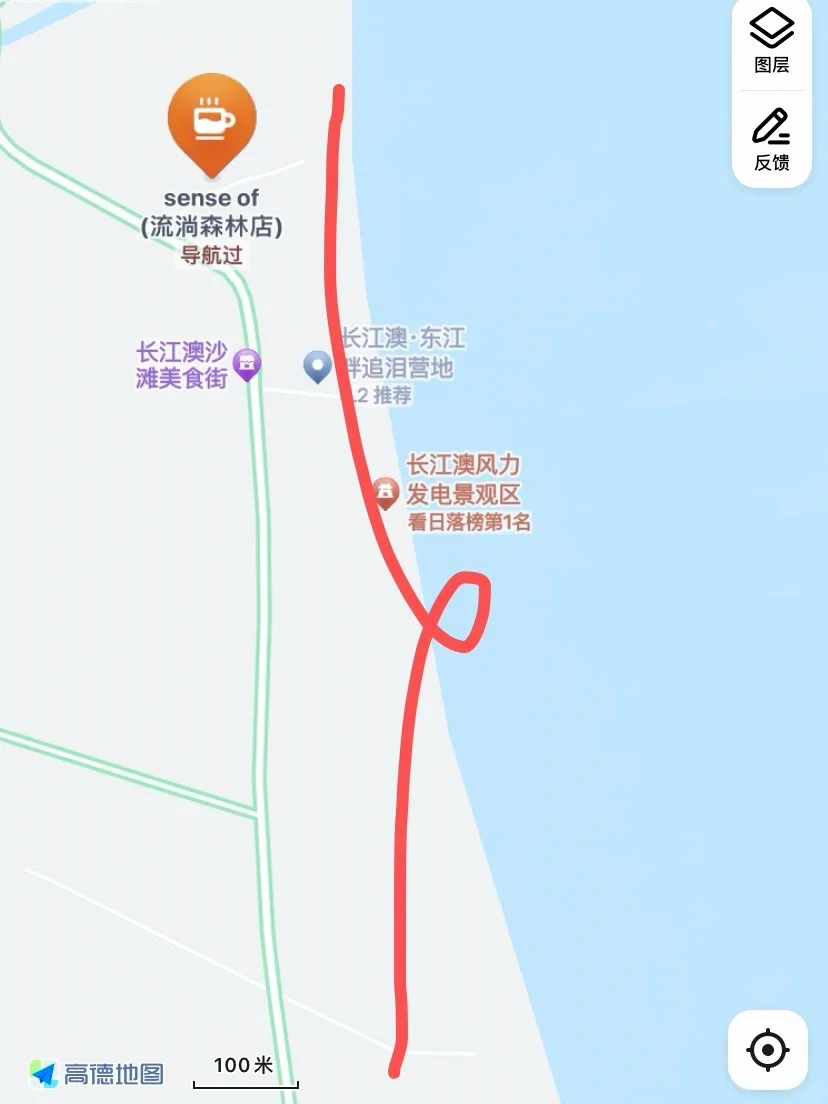Viewport: 828px width, 1104px height.
Task: Open the 长江澳风力发电景观区 scenic spot marker
Action: point(386,491)
